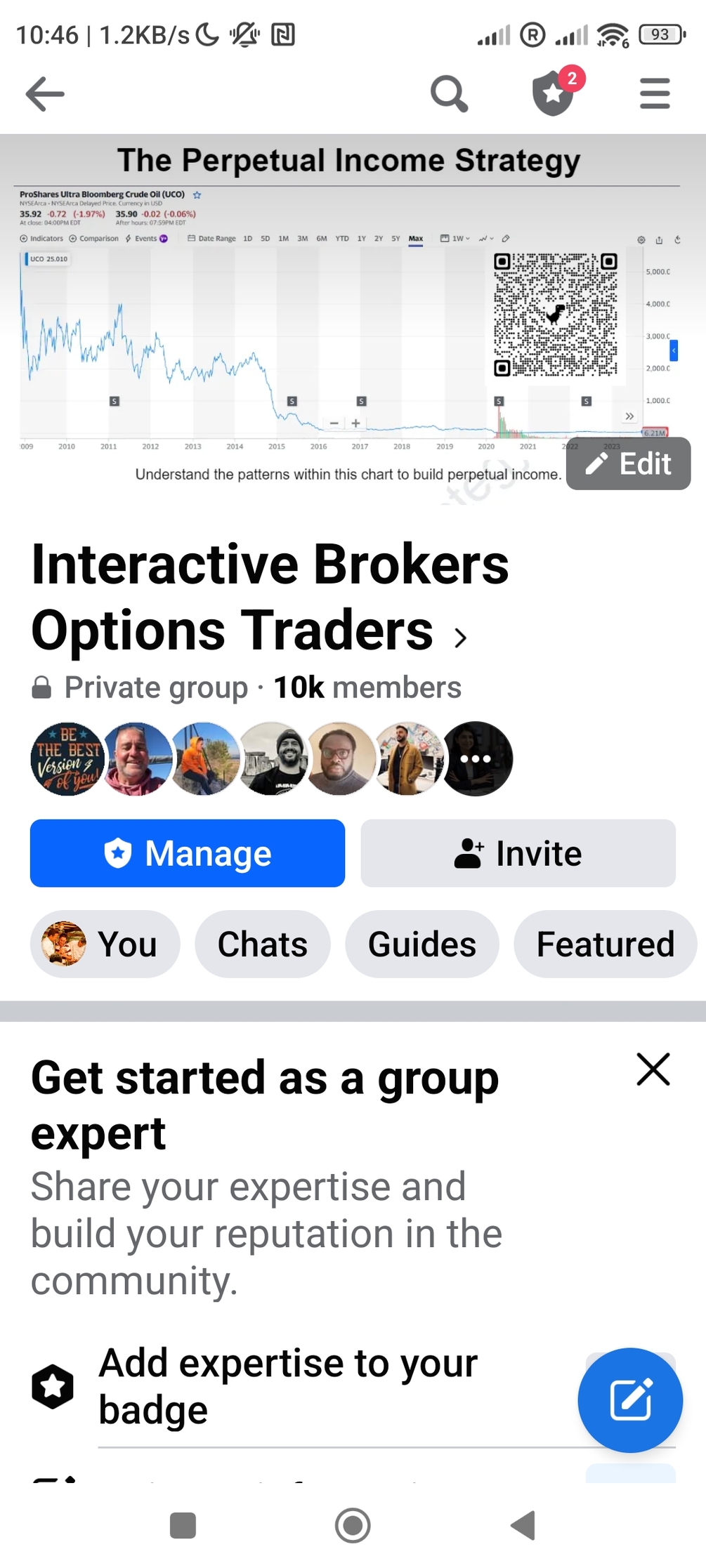Open the Manage group button

(188, 853)
